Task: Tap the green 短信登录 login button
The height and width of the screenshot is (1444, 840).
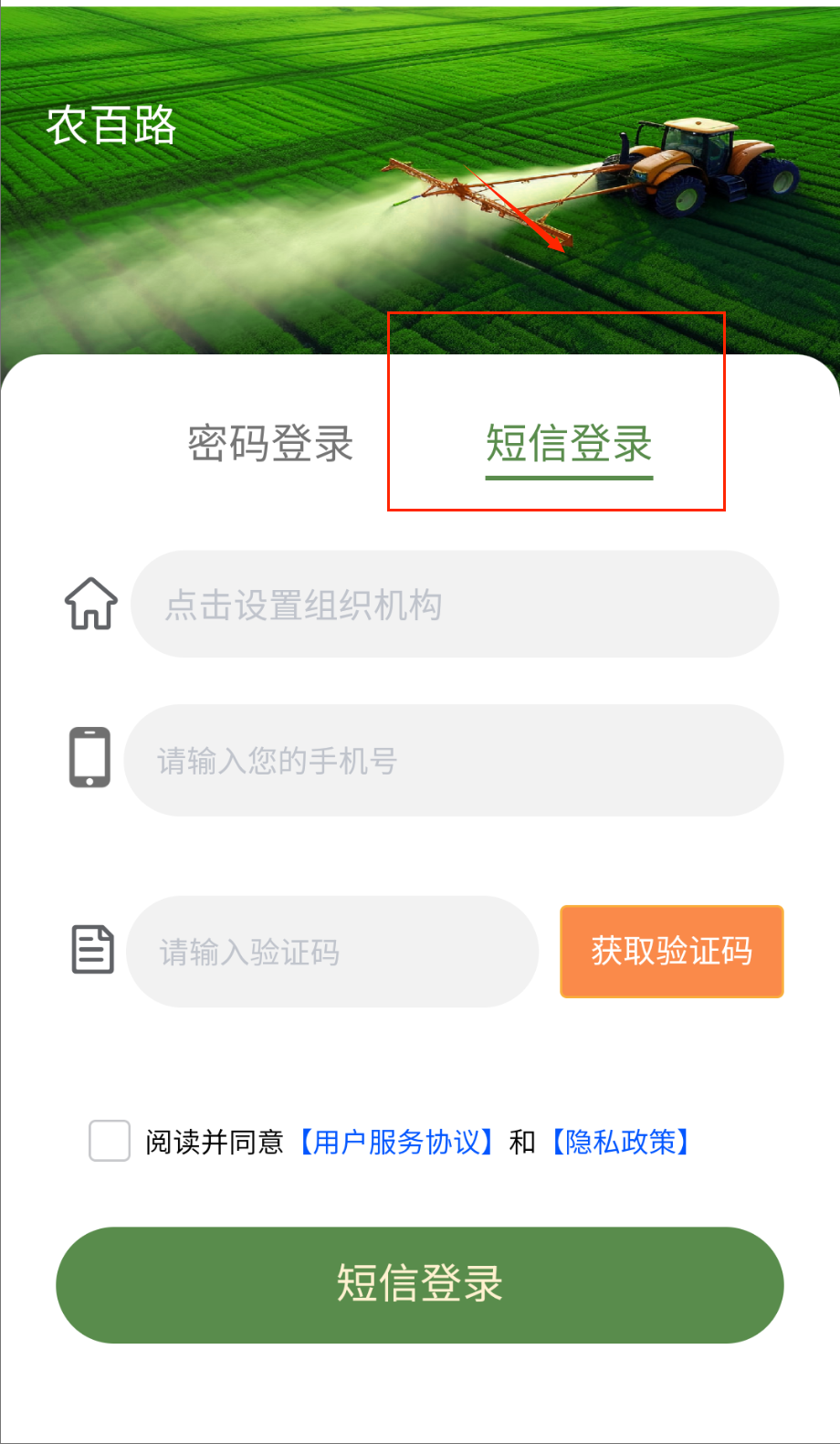Action: (420, 1284)
